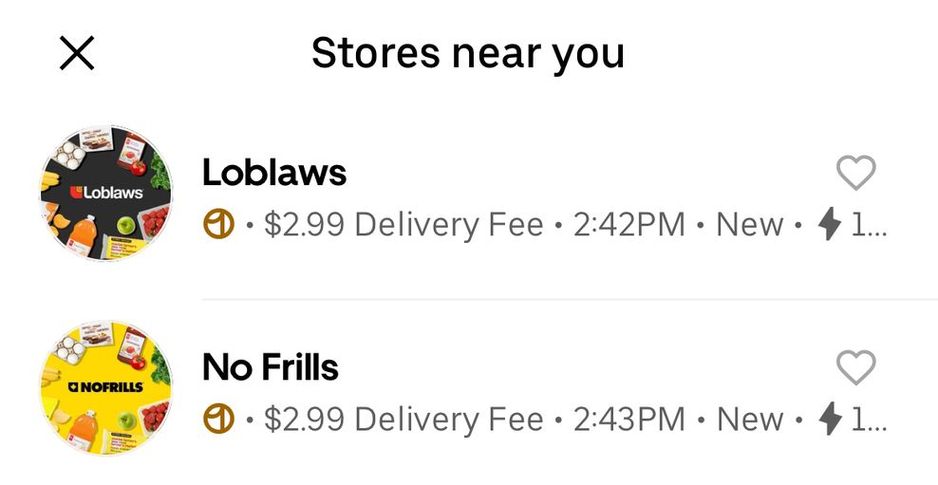Open the No Frills store
This screenshot has width=938, height=485.
pyautogui.click(x=270, y=368)
